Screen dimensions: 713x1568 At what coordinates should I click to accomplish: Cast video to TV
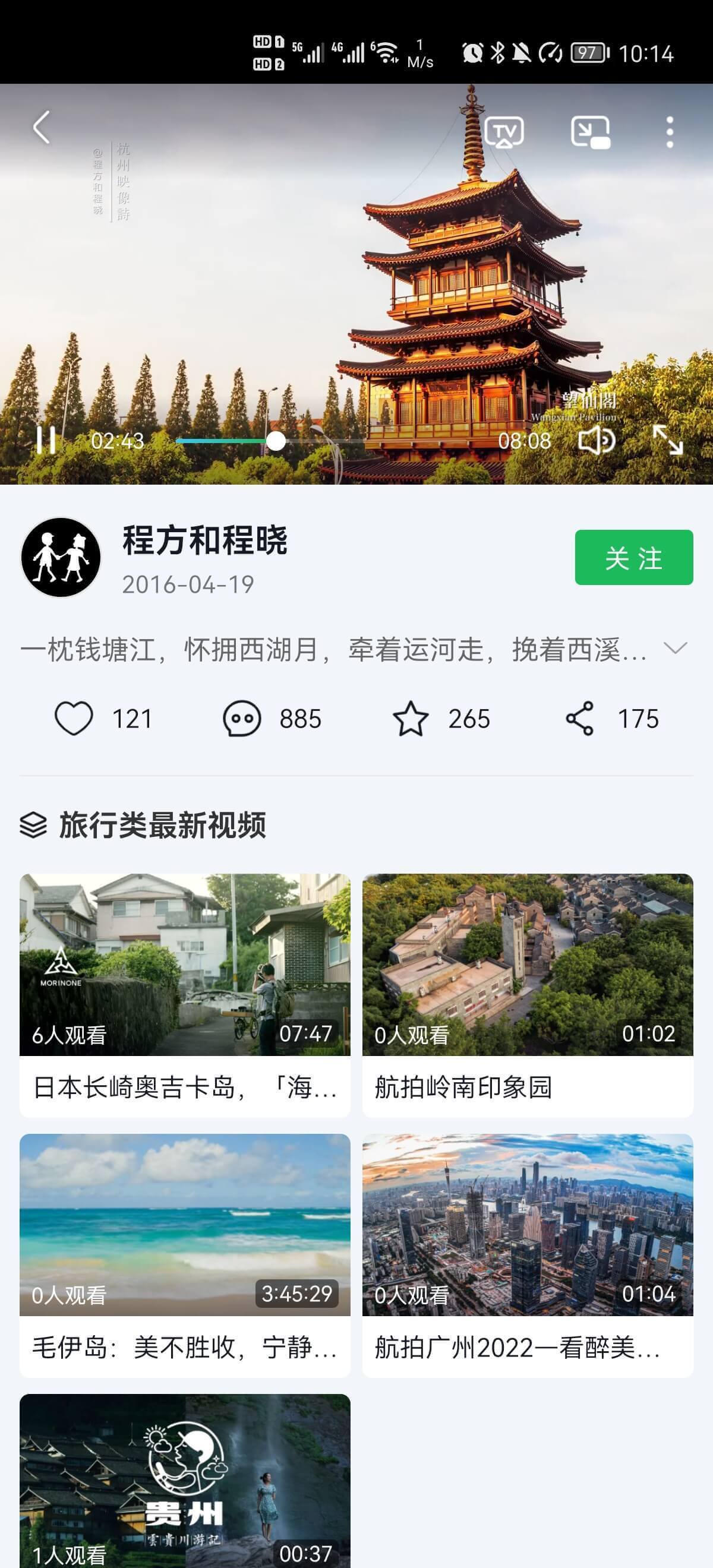click(x=504, y=131)
